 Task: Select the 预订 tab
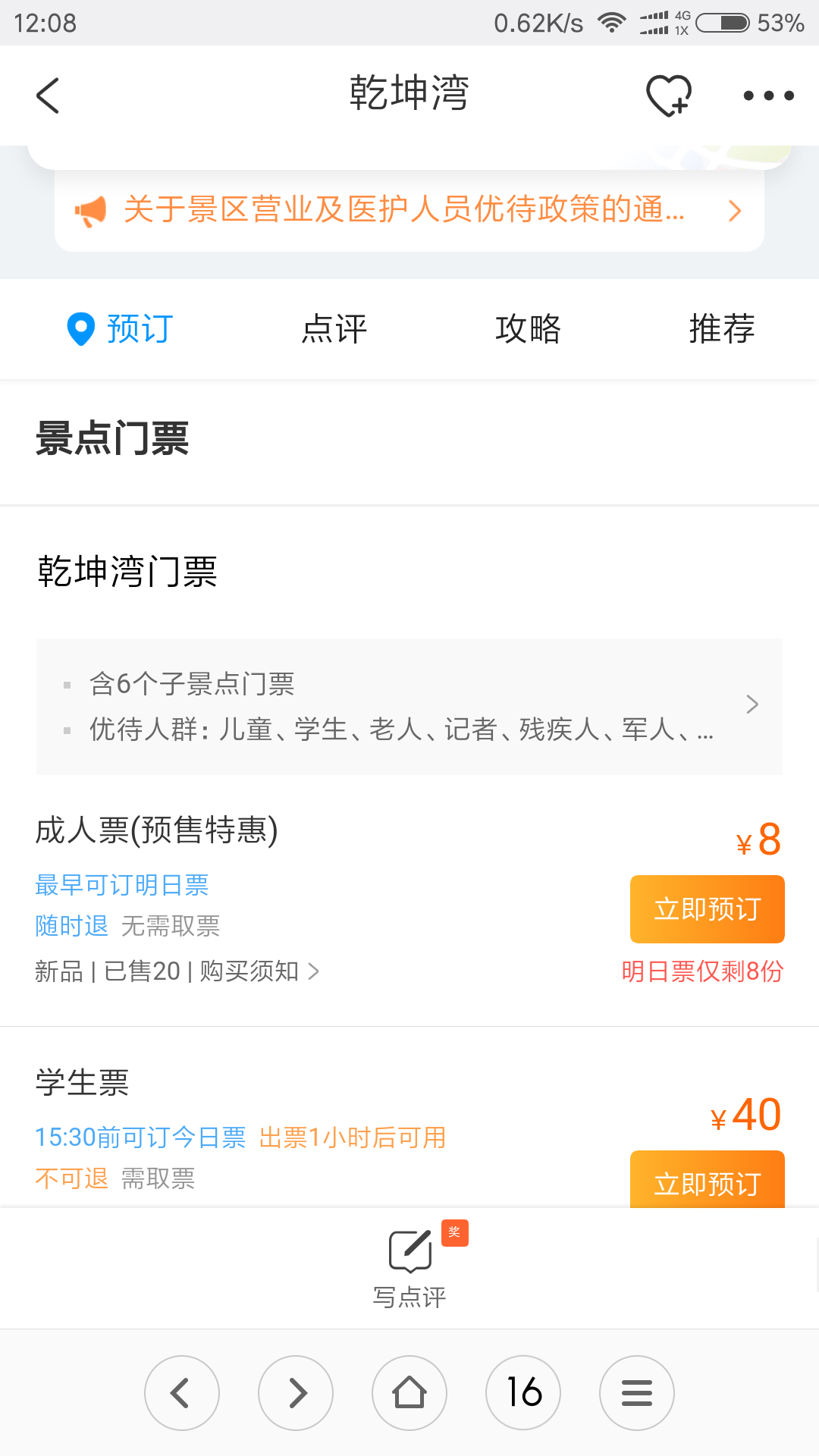121,329
